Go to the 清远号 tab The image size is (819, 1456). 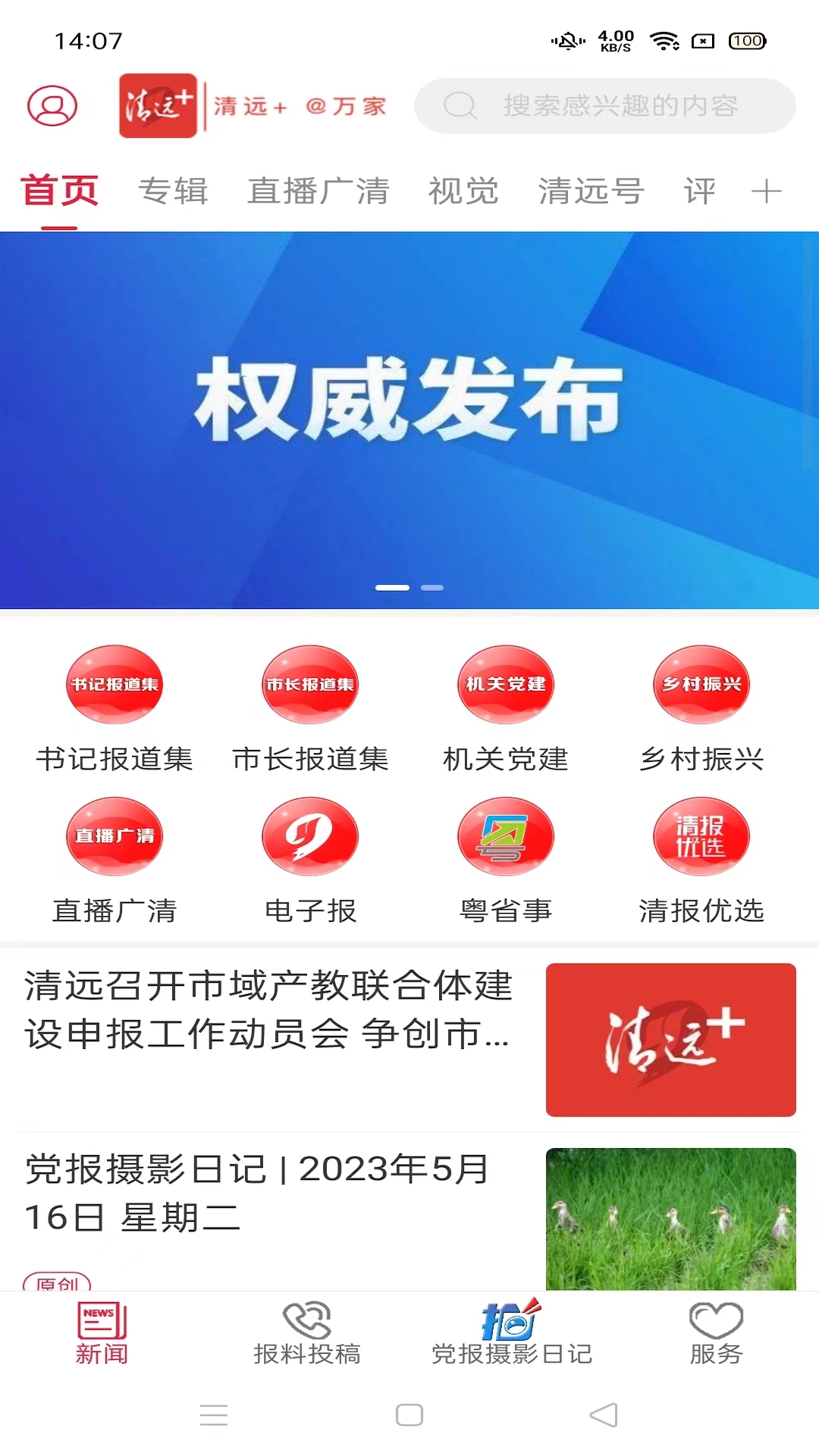pos(591,191)
